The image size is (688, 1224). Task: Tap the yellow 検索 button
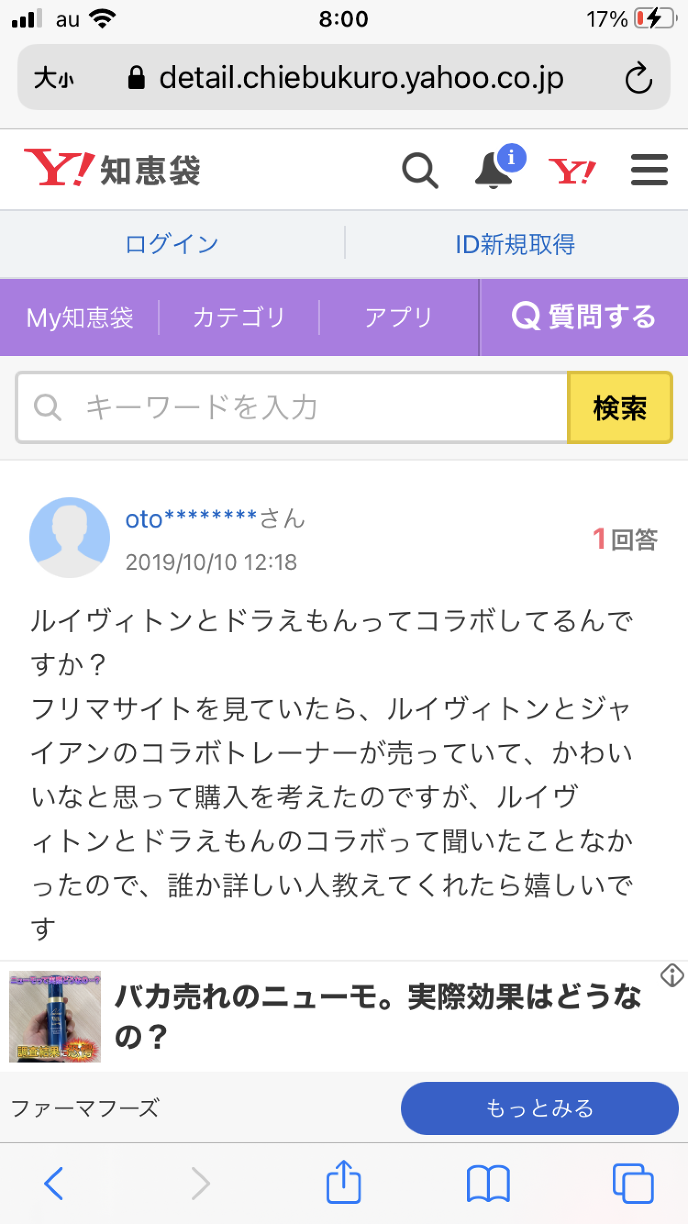pos(620,407)
